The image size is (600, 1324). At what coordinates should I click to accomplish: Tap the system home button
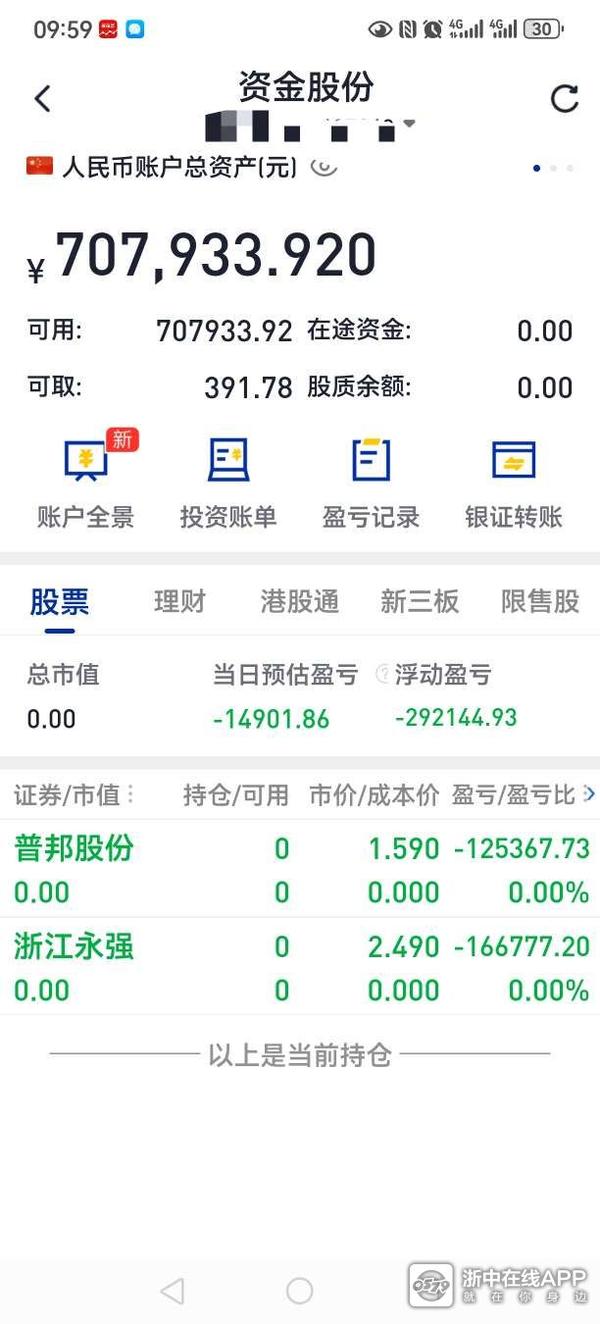[x=300, y=1290]
